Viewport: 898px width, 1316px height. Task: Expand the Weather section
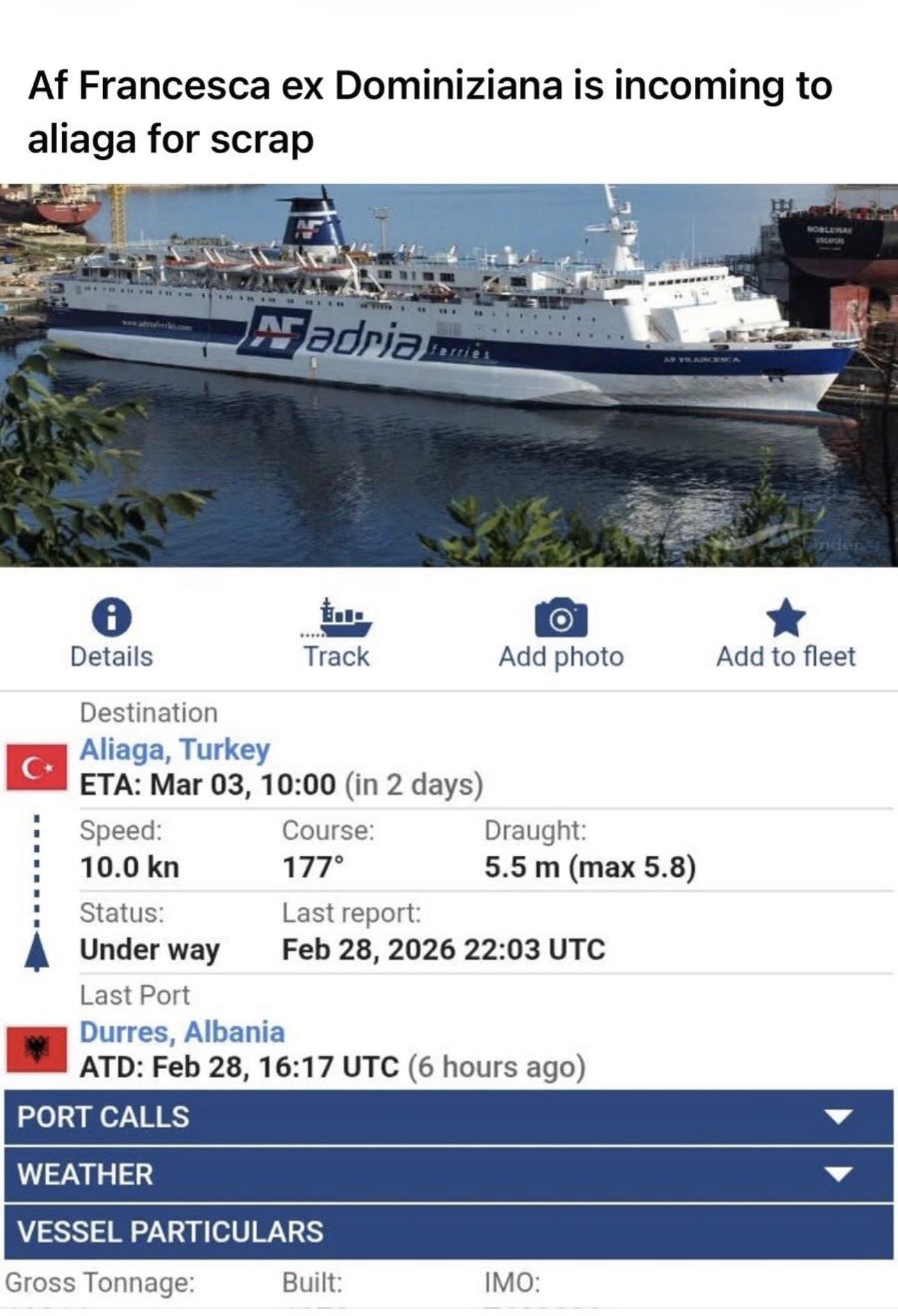(448, 1175)
